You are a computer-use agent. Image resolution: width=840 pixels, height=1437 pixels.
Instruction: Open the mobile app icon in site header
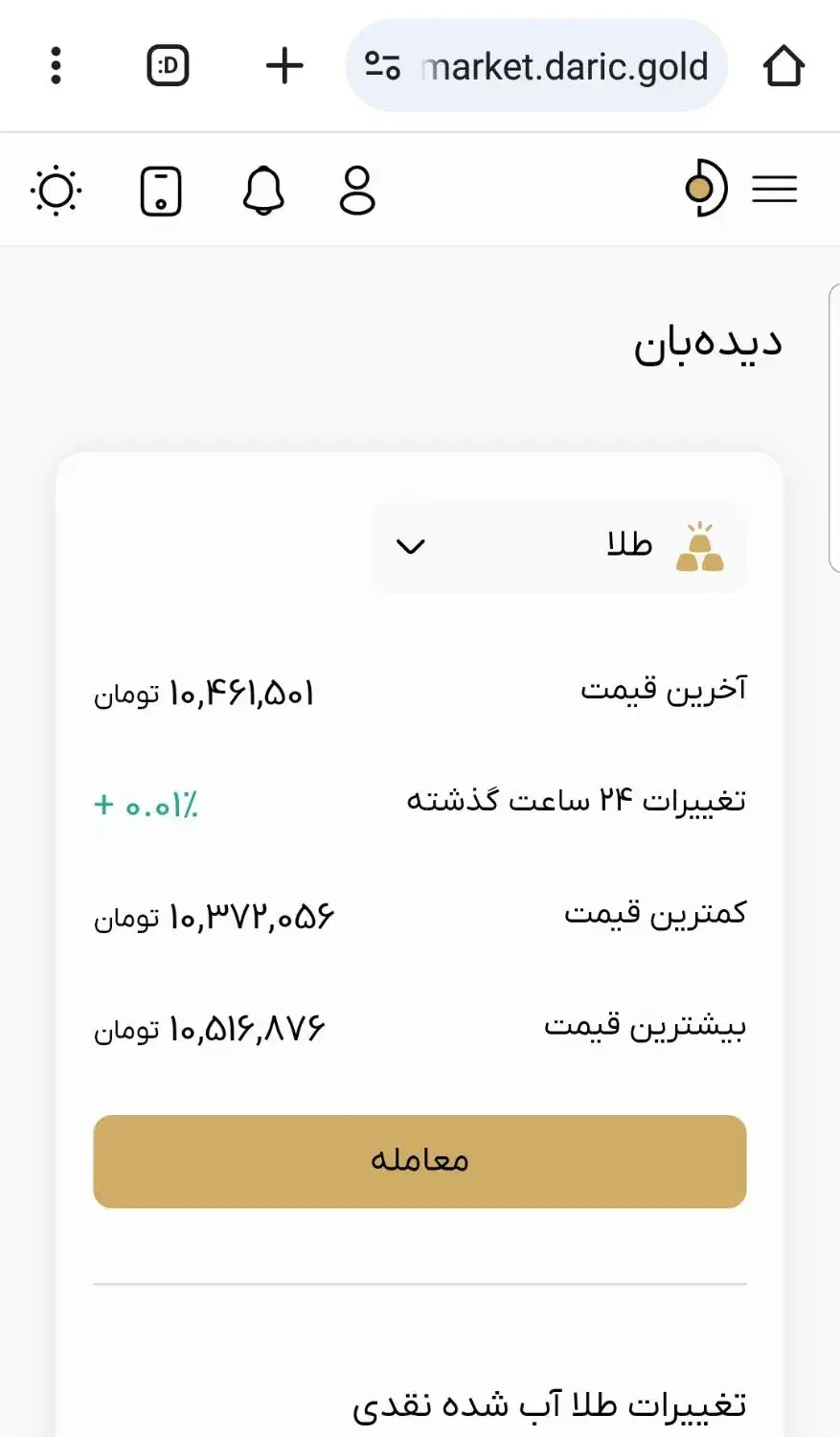(x=160, y=190)
